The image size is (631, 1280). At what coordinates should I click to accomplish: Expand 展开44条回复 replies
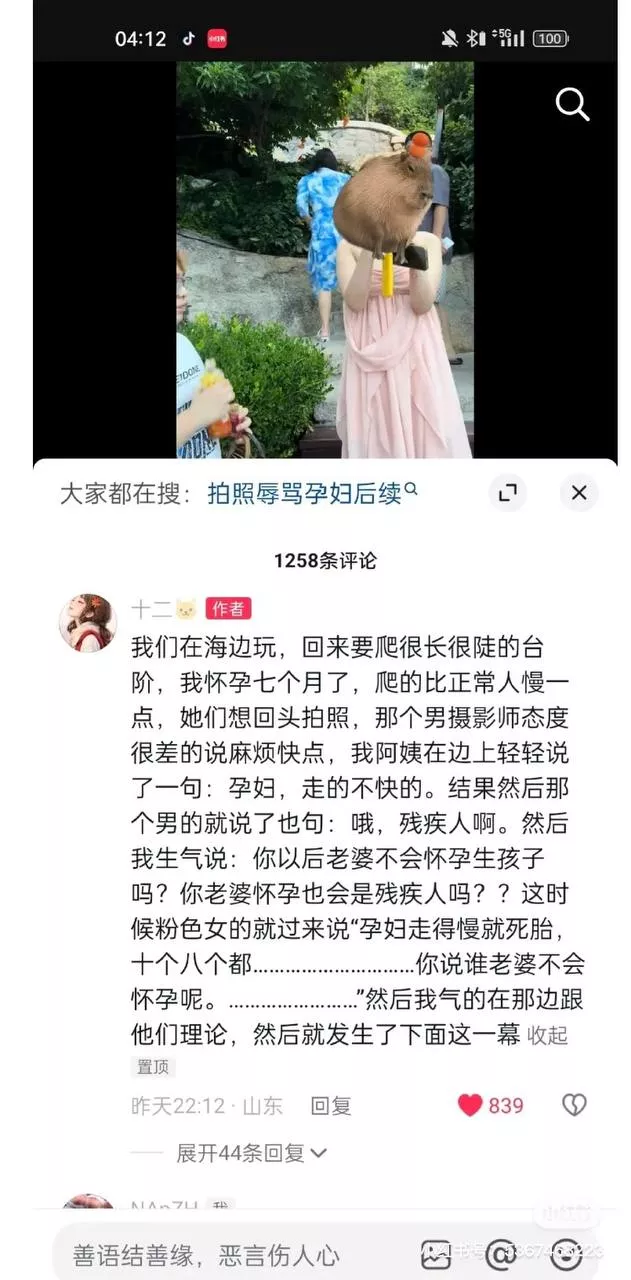pos(250,1153)
